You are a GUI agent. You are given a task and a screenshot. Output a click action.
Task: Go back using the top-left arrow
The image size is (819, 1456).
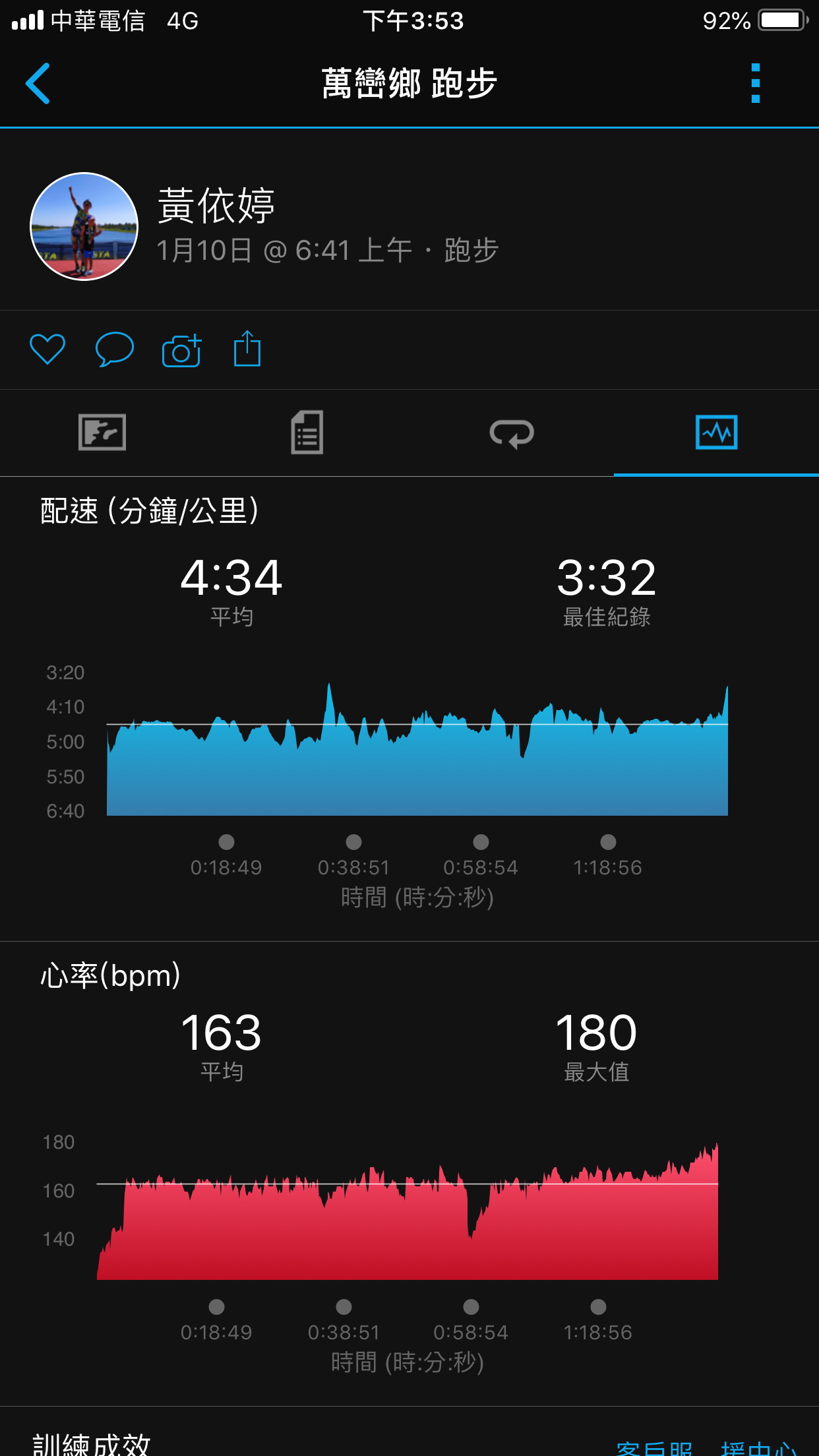[x=38, y=84]
